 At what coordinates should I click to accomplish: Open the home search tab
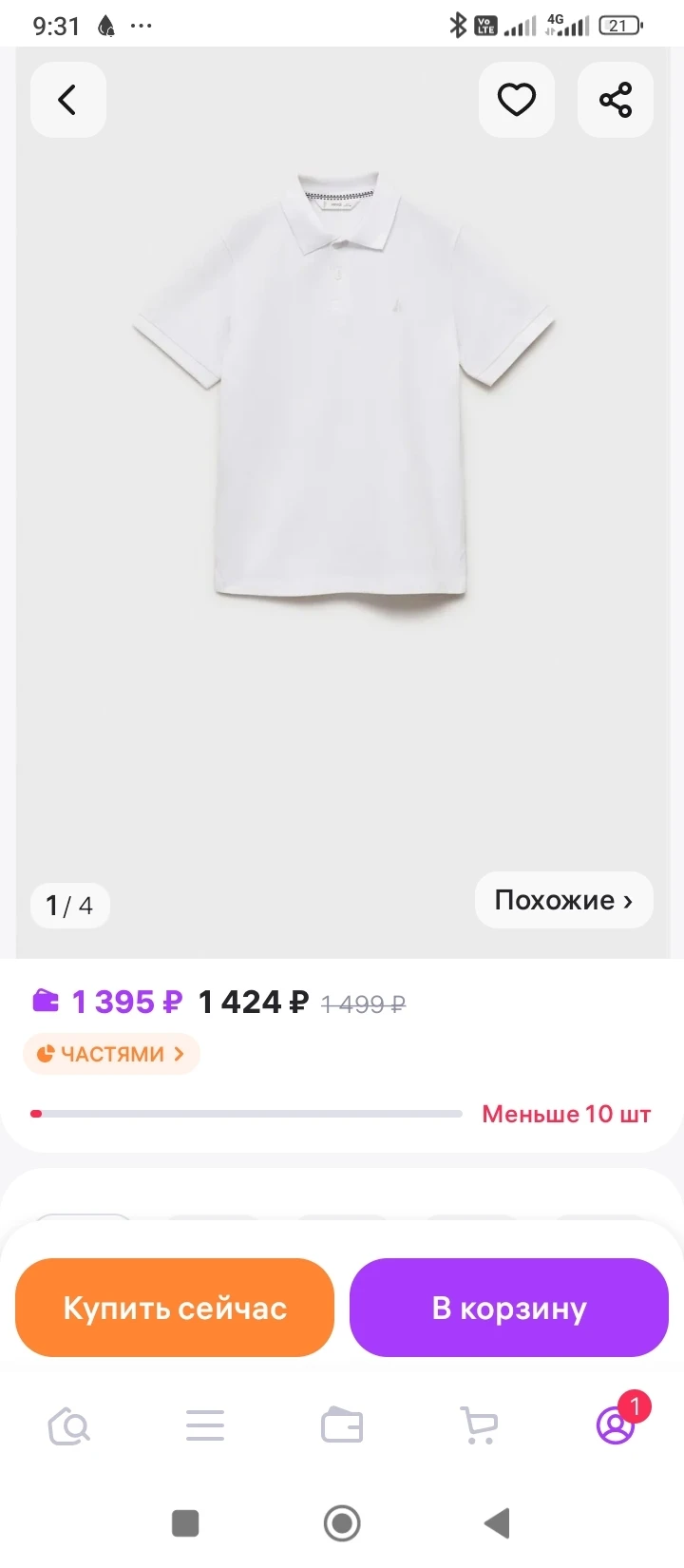pos(68,1425)
